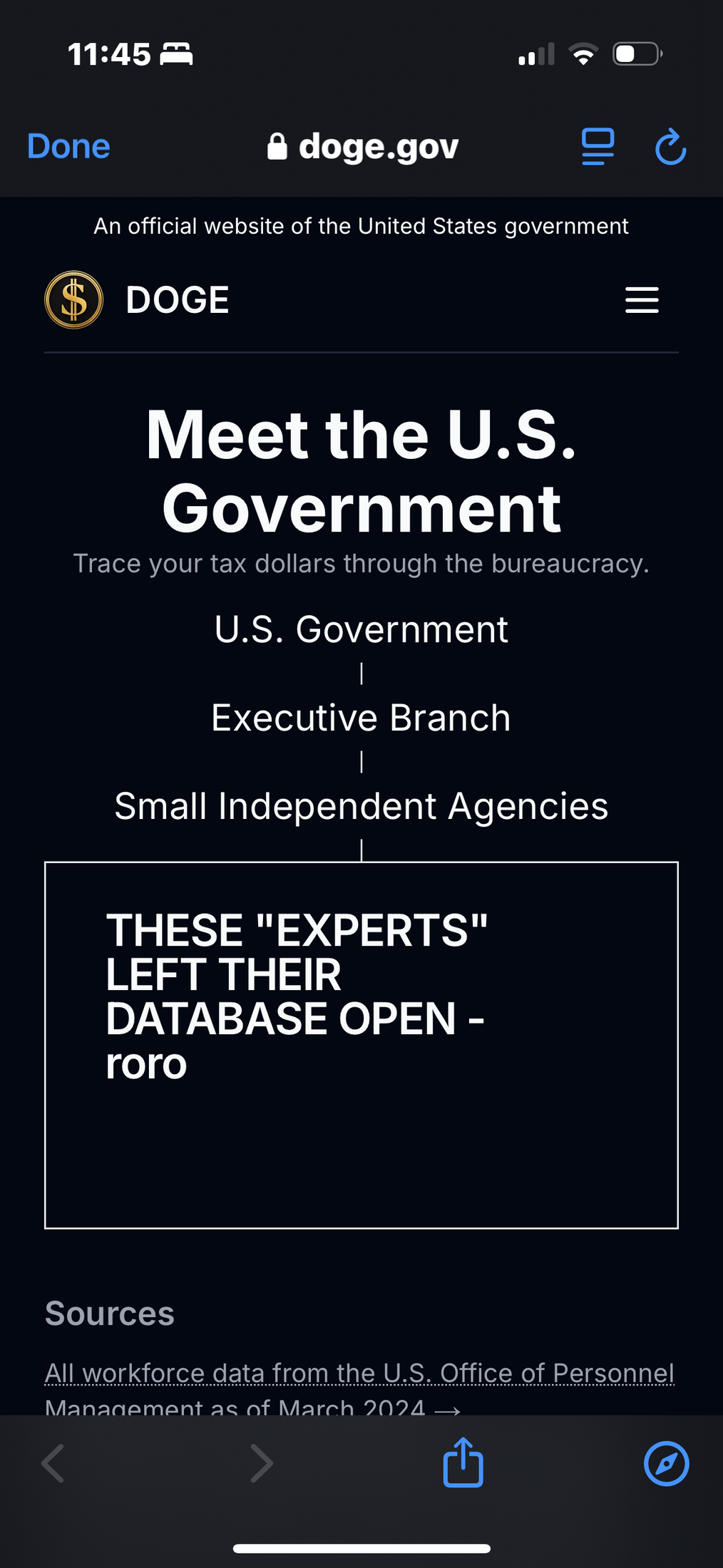Screen dimensions: 723x1568
Task: Reload the doge.gov page
Action: [670, 147]
